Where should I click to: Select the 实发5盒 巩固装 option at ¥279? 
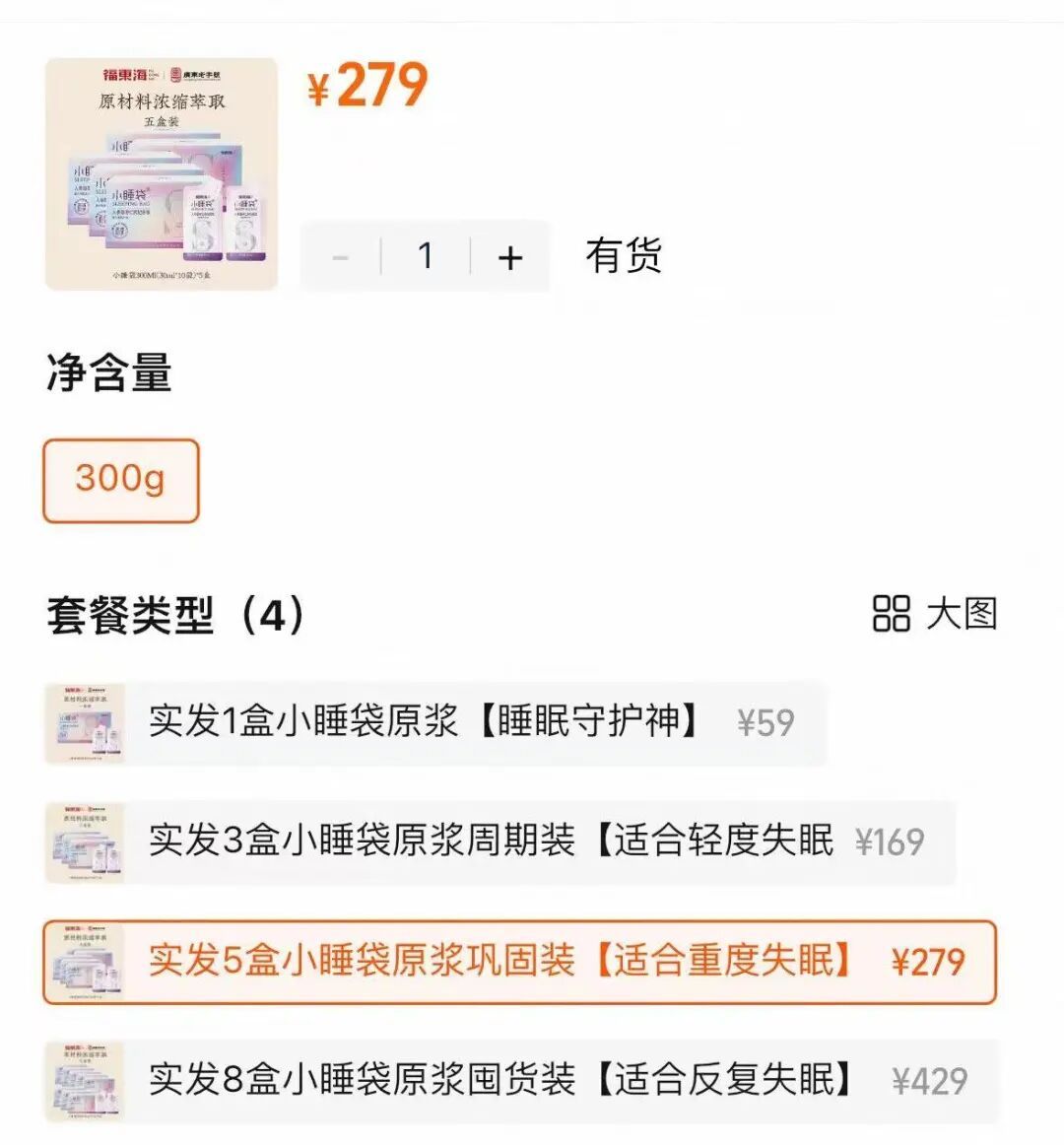519,962
